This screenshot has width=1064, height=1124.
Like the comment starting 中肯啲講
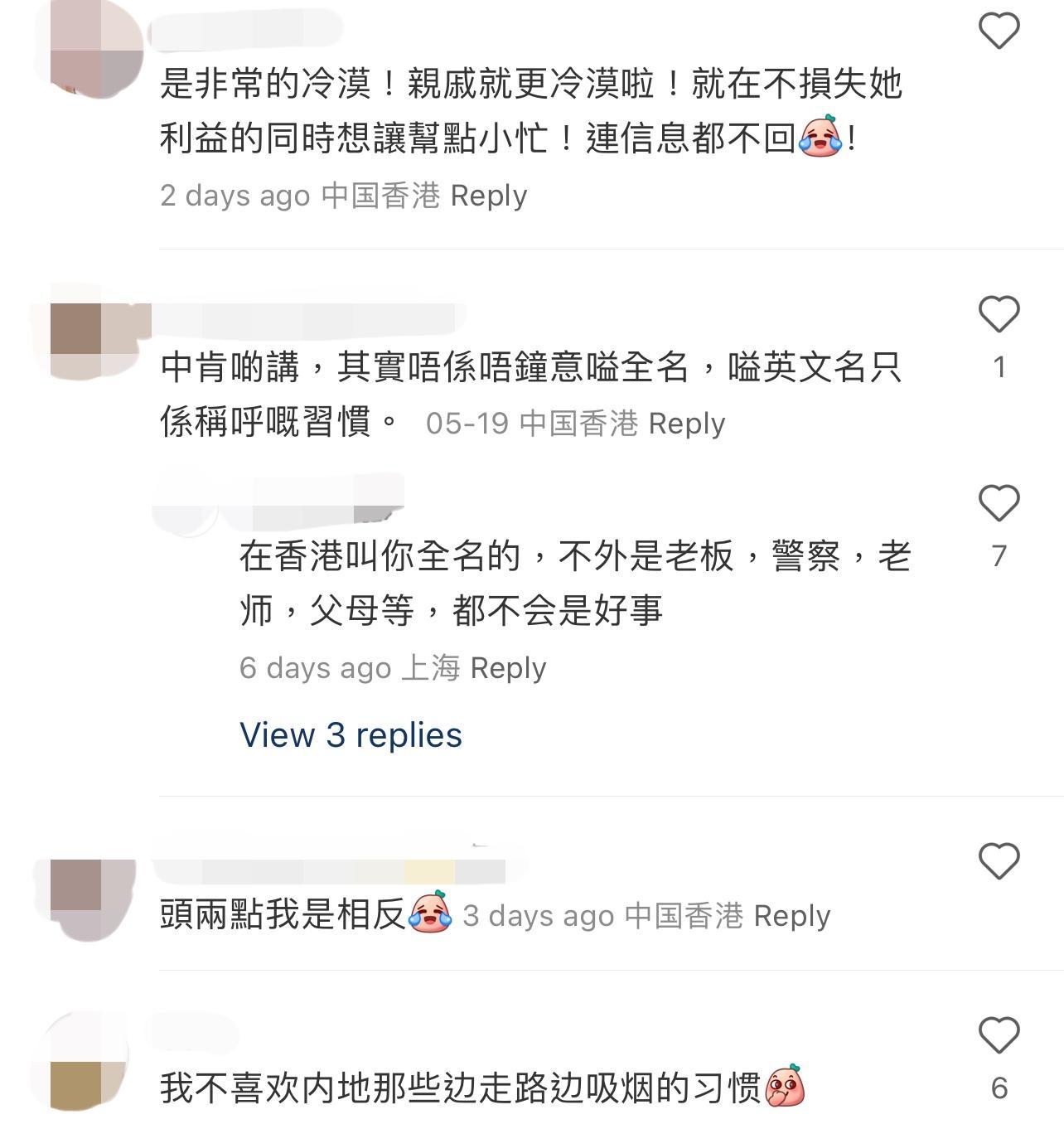click(x=999, y=314)
